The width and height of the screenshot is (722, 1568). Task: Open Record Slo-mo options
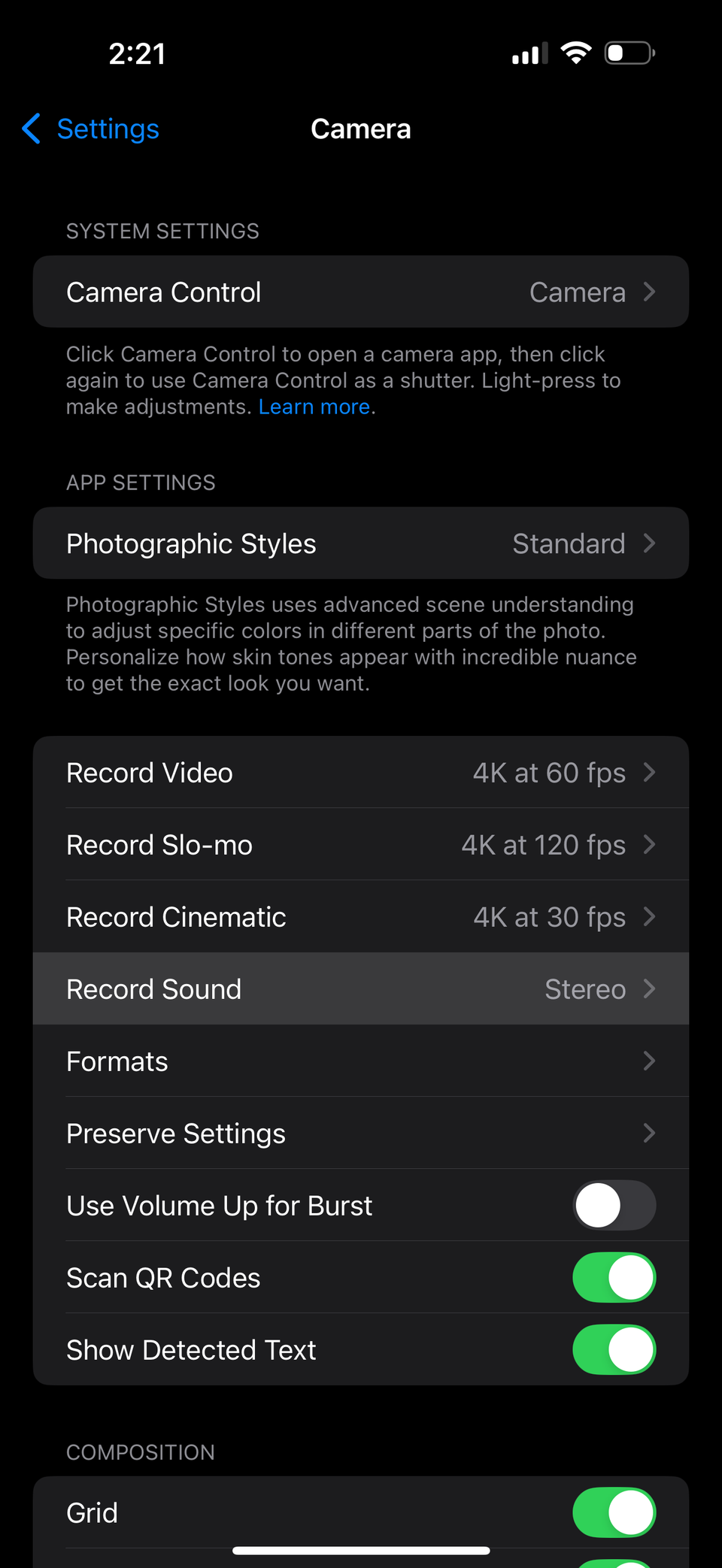pos(361,845)
